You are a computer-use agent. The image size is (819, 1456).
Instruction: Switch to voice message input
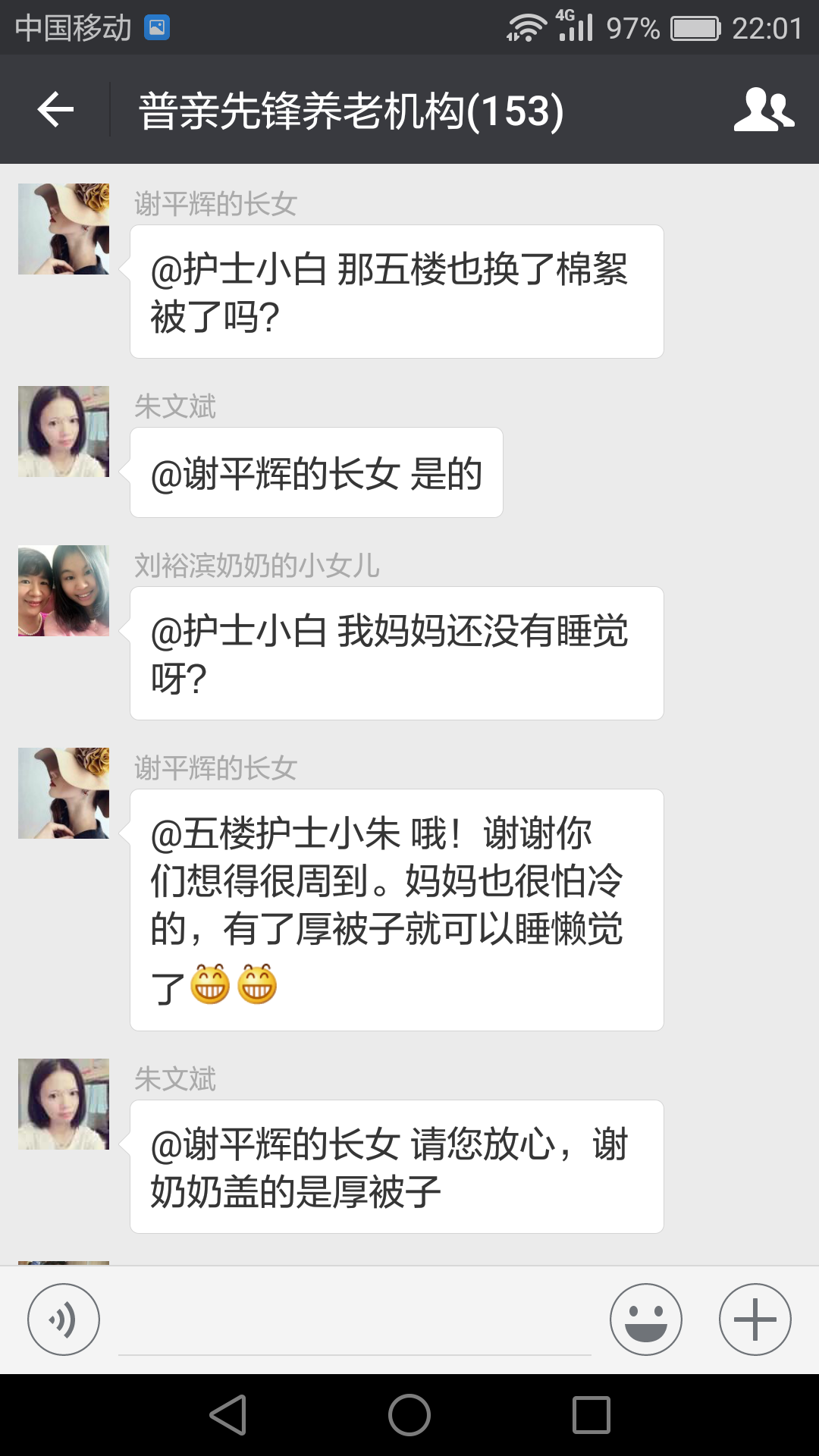point(64,1319)
